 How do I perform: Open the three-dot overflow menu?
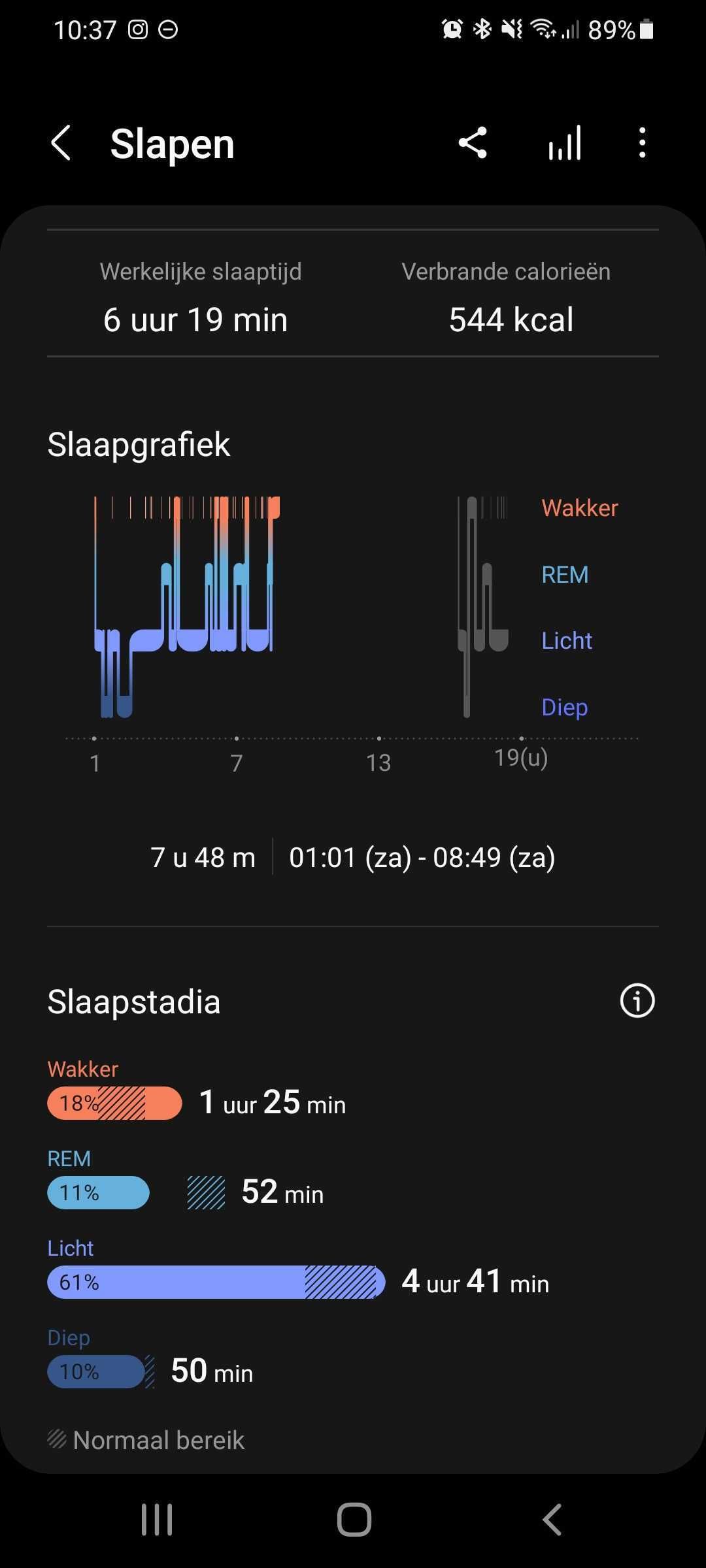643,143
